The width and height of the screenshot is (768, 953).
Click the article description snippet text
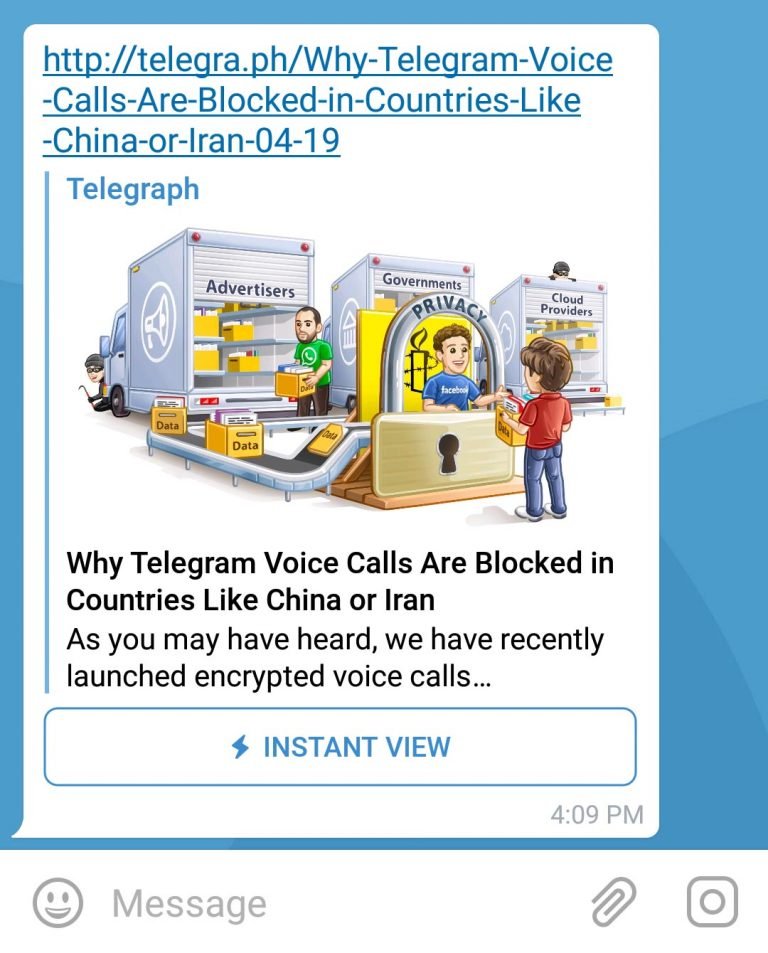click(334, 655)
